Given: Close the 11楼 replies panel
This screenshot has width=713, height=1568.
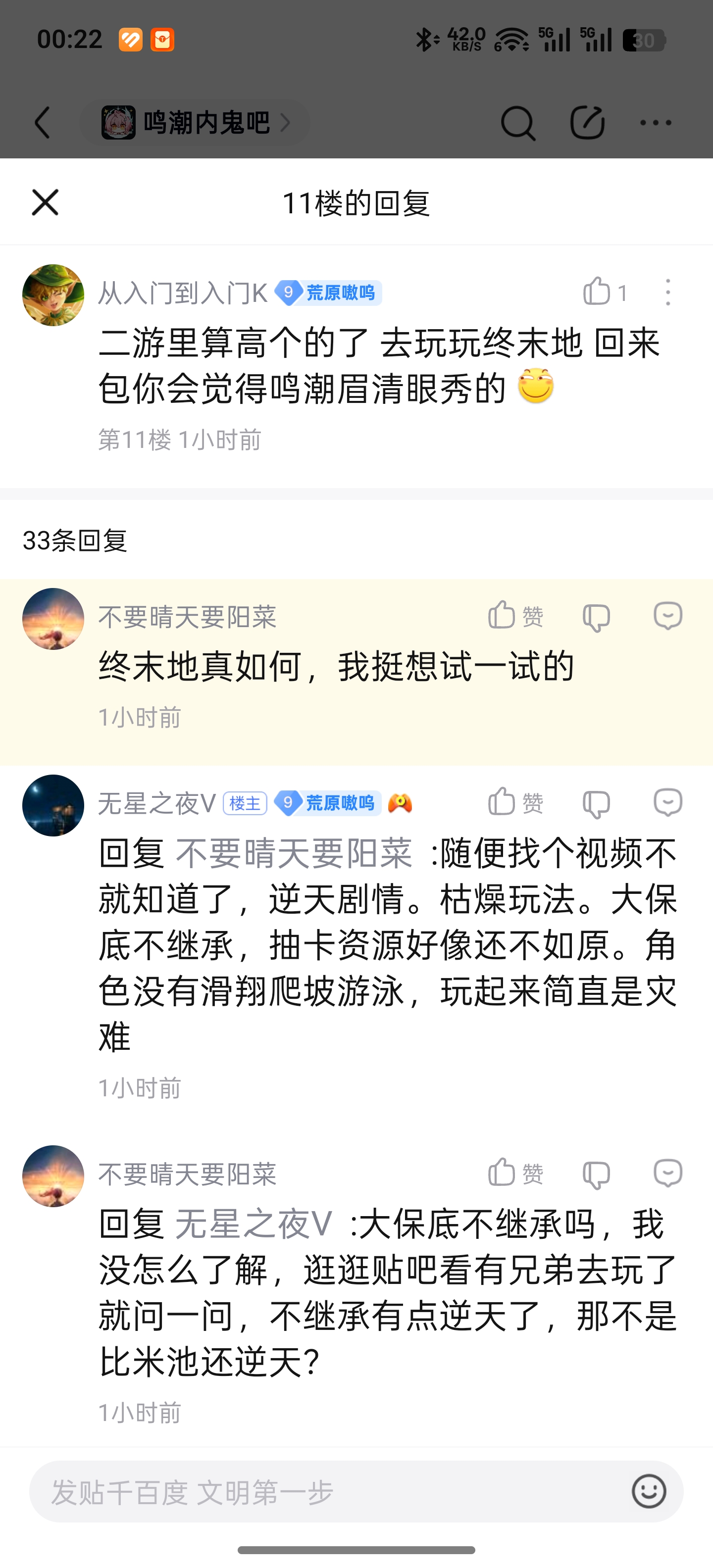Looking at the screenshot, I should coord(45,202).
